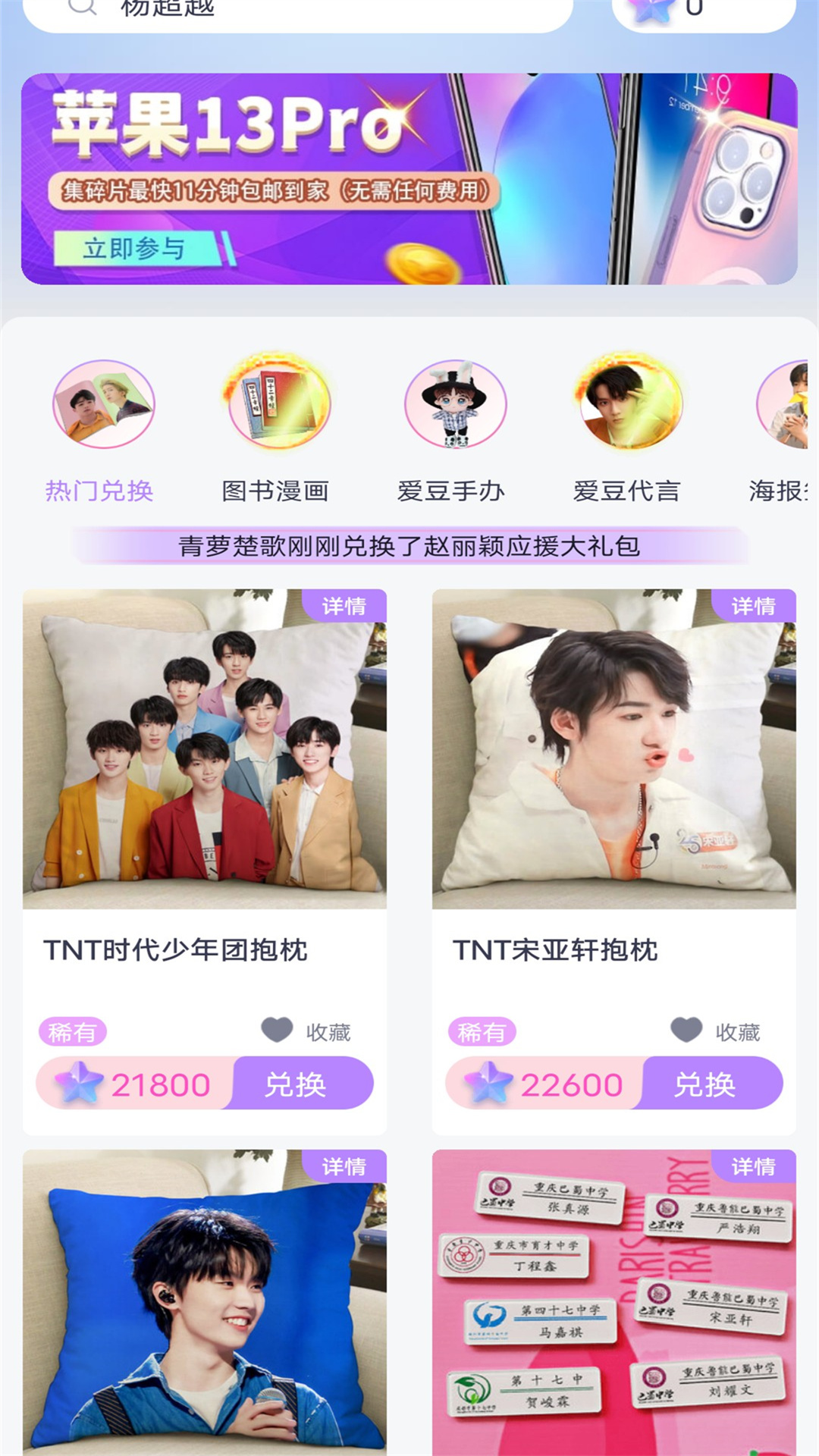View 详情 for TNT宋亚轩抱枕
819x1456 pixels.
point(754,606)
